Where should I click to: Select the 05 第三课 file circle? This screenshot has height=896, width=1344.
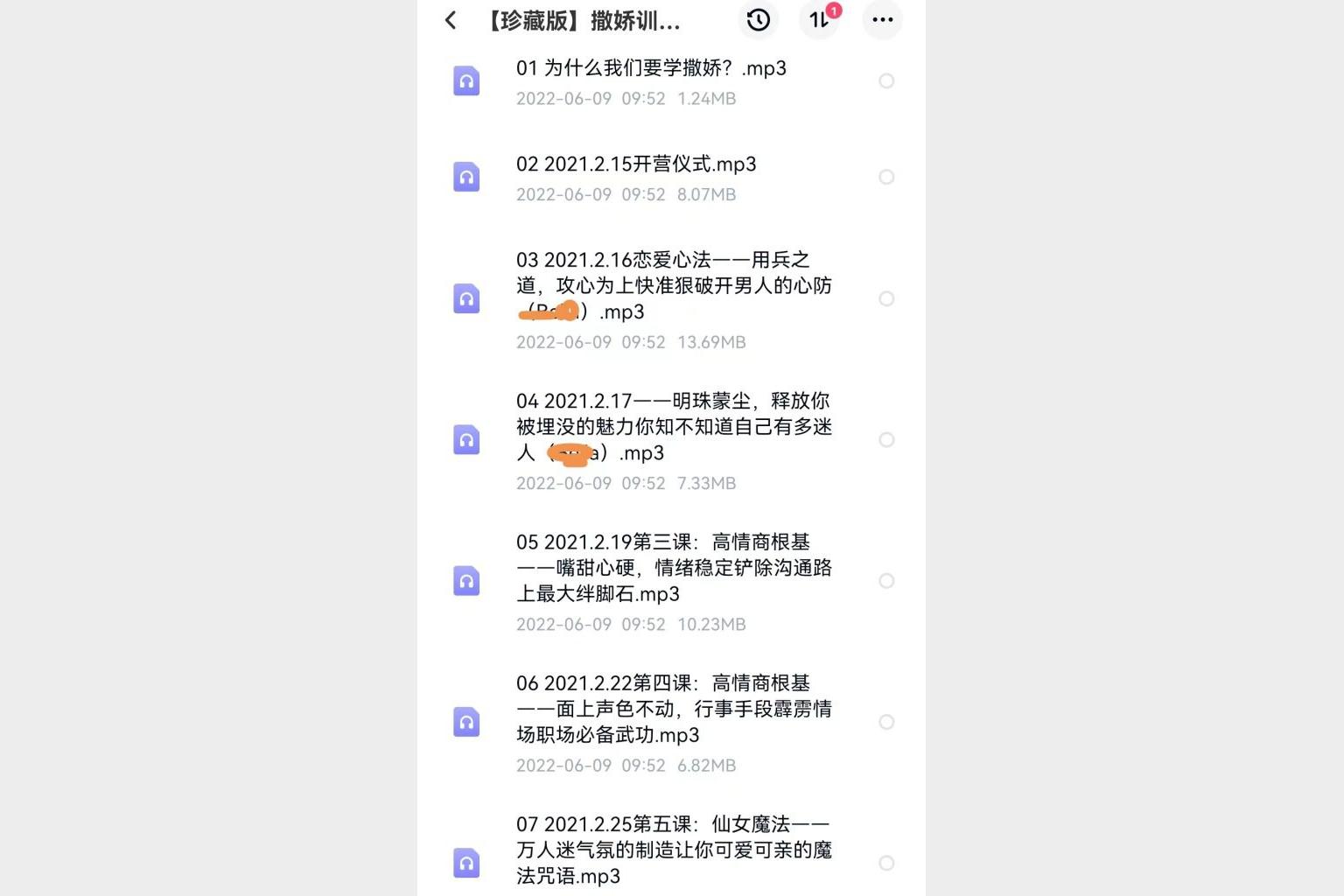886,581
